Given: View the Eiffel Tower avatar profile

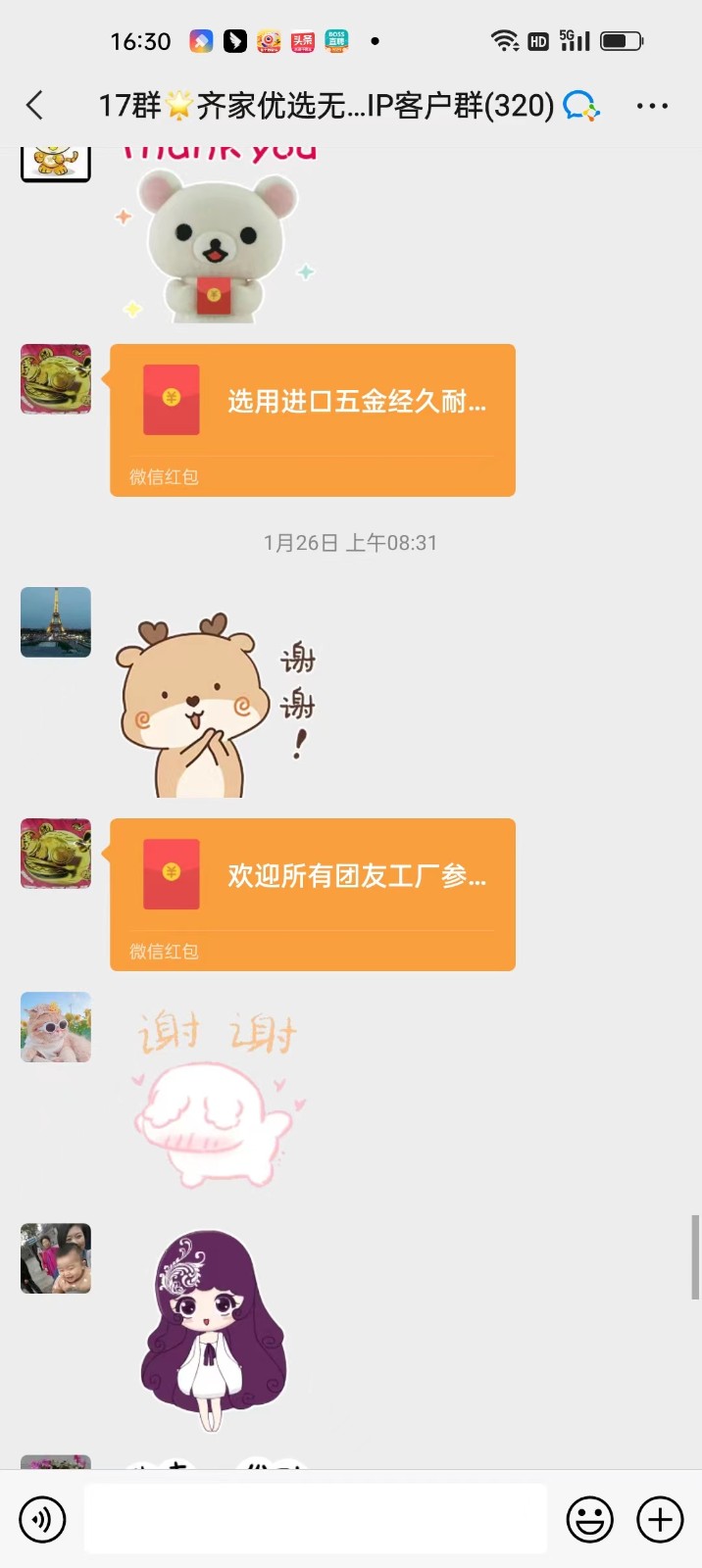Looking at the screenshot, I should click(56, 622).
